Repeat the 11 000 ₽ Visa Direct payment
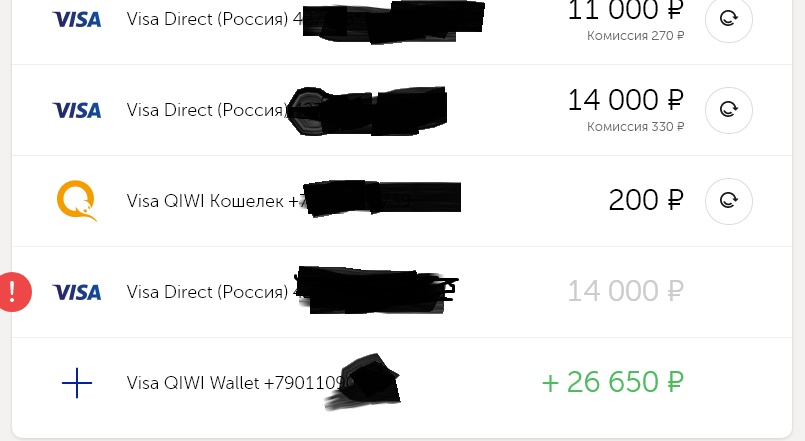 728,19
